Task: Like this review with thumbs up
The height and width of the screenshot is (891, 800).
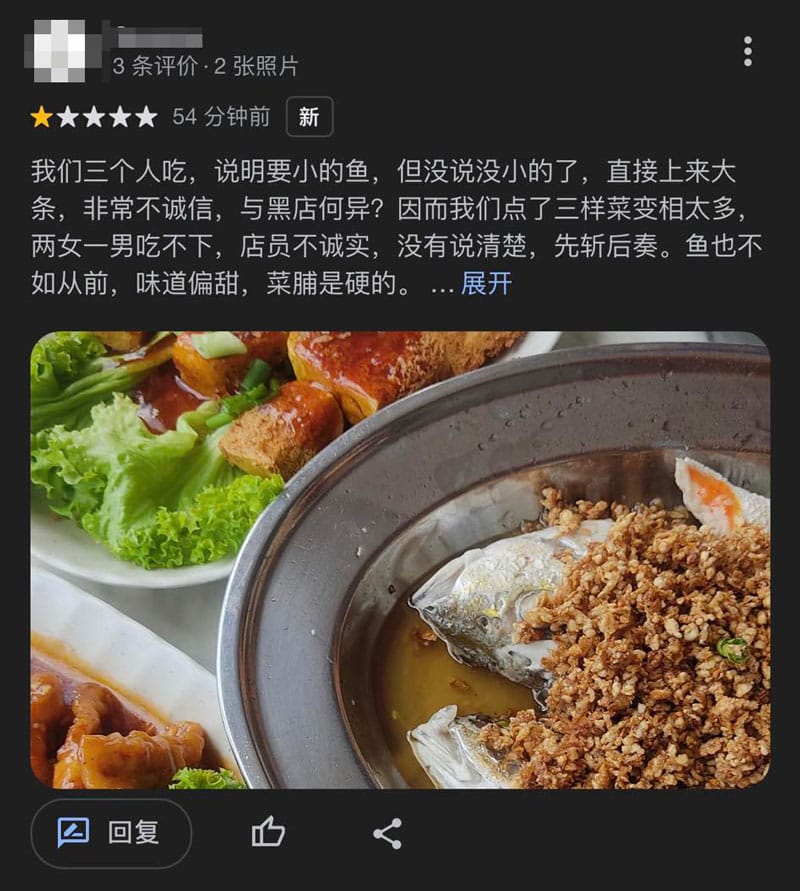Action: pyautogui.click(x=268, y=832)
